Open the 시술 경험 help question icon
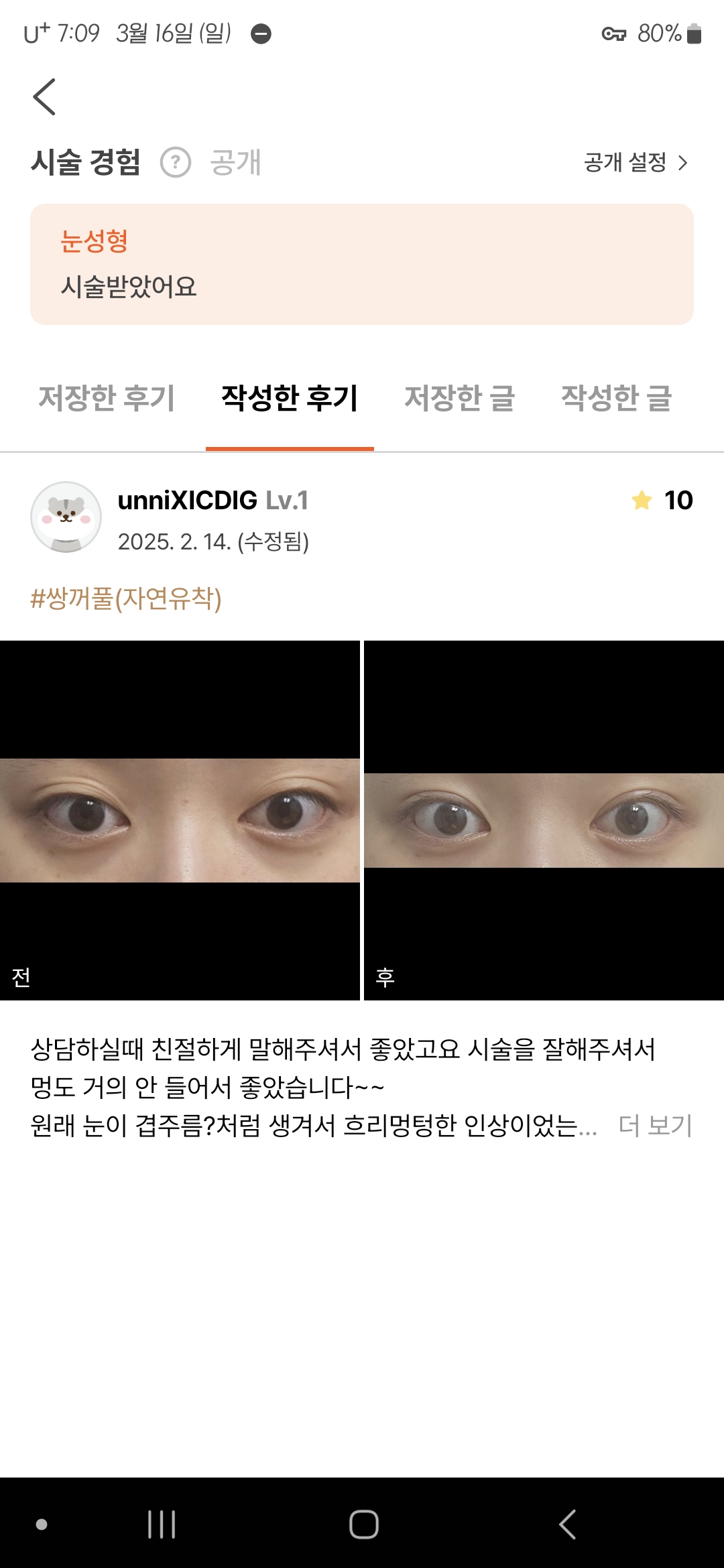 tap(176, 162)
